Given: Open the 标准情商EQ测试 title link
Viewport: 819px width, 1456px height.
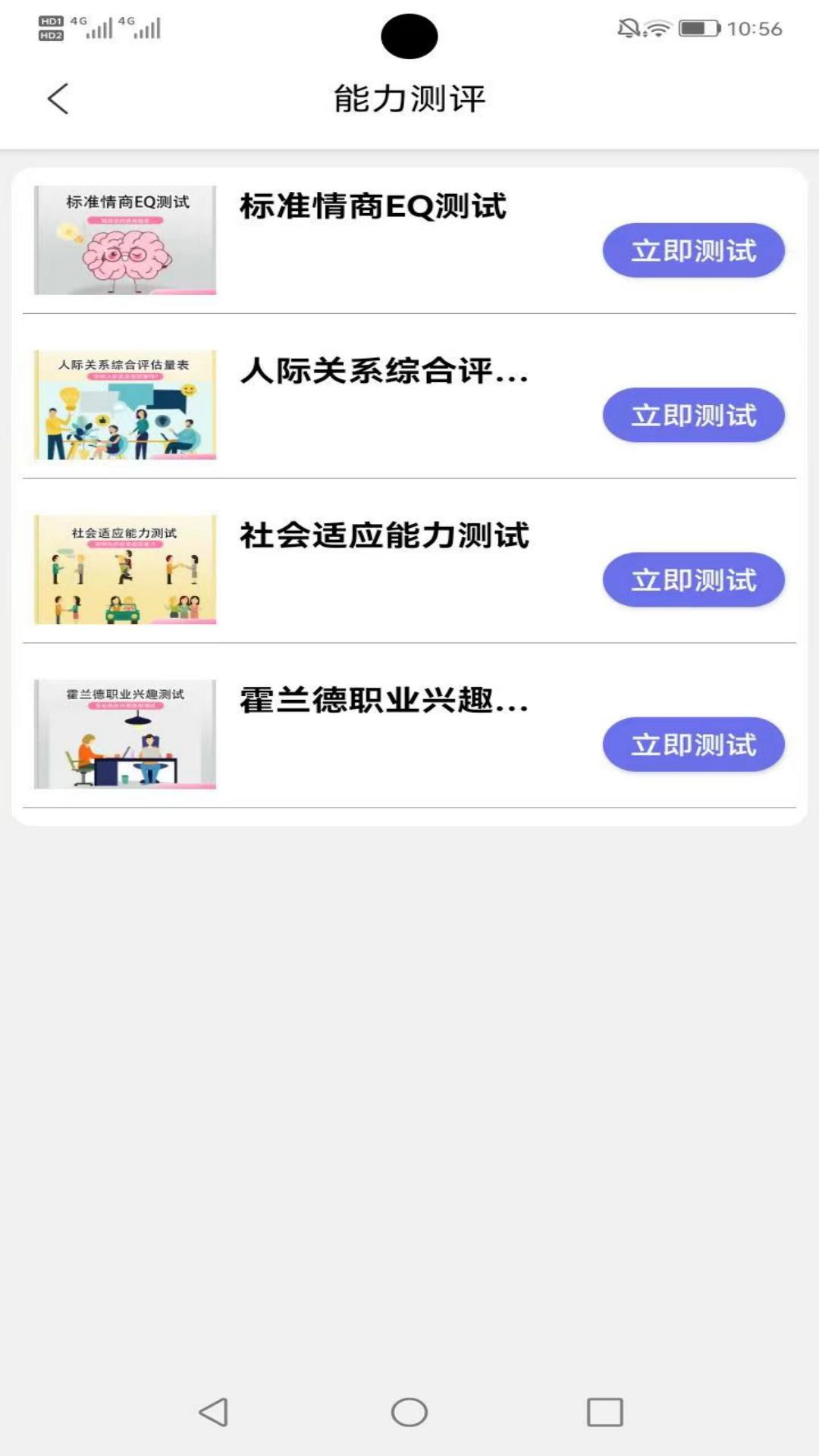Looking at the screenshot, I should [x=375, y=203].
